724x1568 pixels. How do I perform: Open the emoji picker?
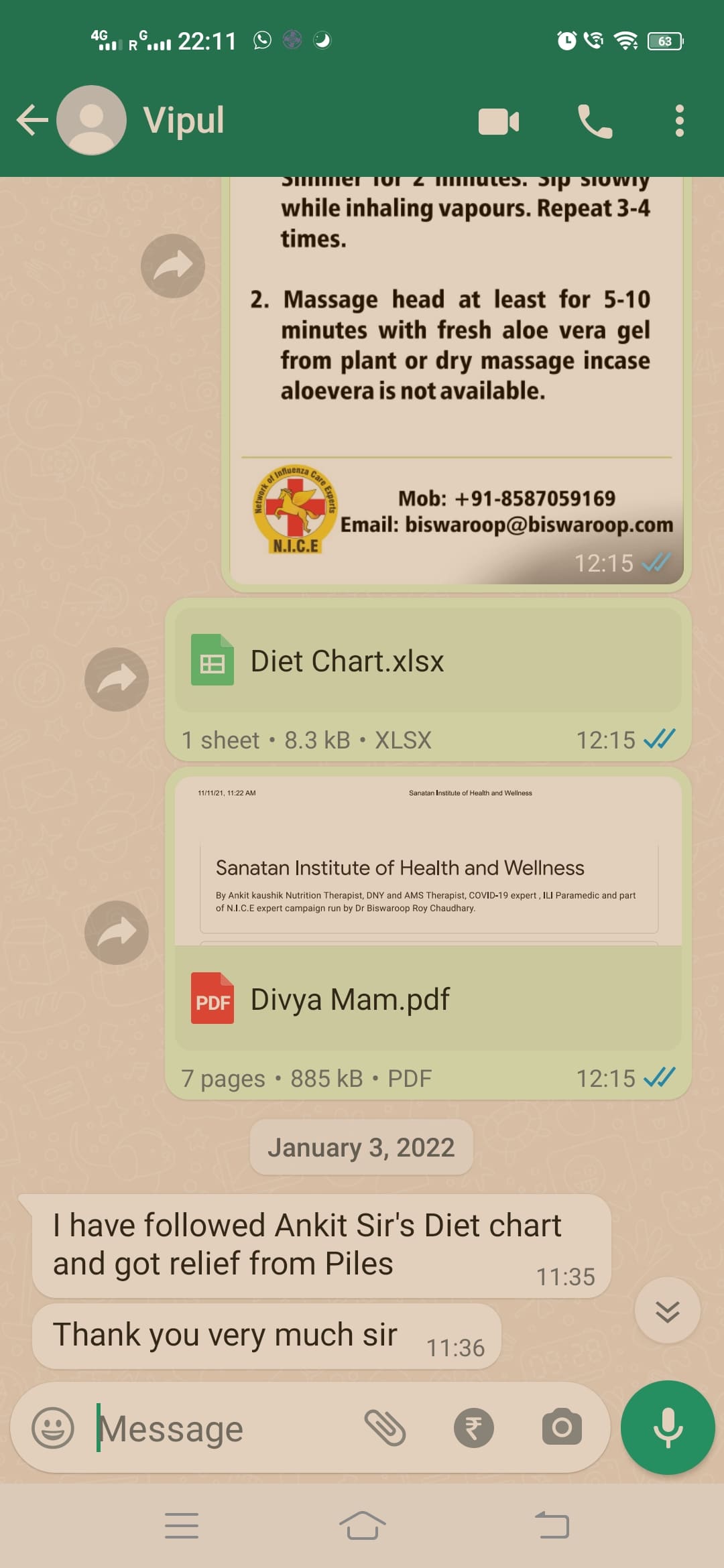53,1428
